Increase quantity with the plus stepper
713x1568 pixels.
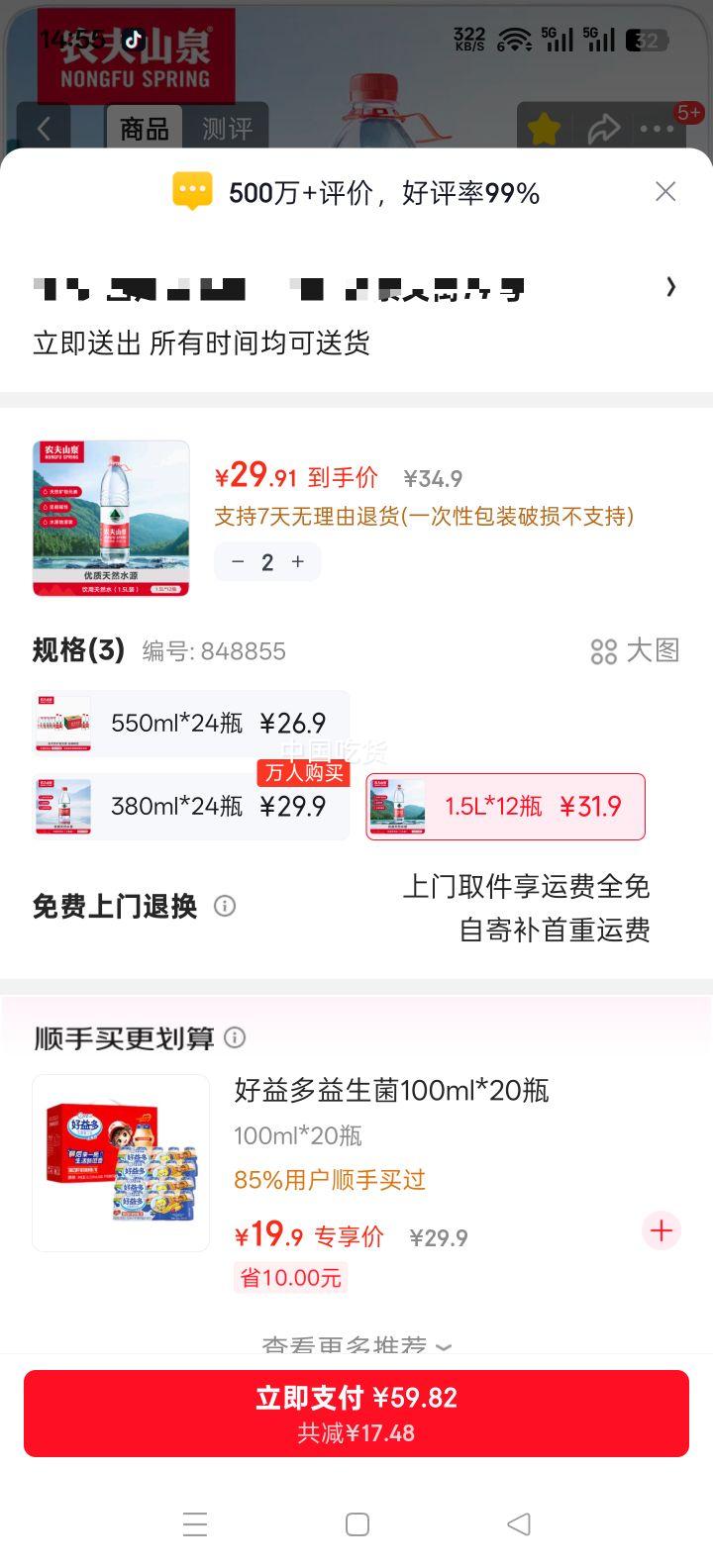coord(297,561)
